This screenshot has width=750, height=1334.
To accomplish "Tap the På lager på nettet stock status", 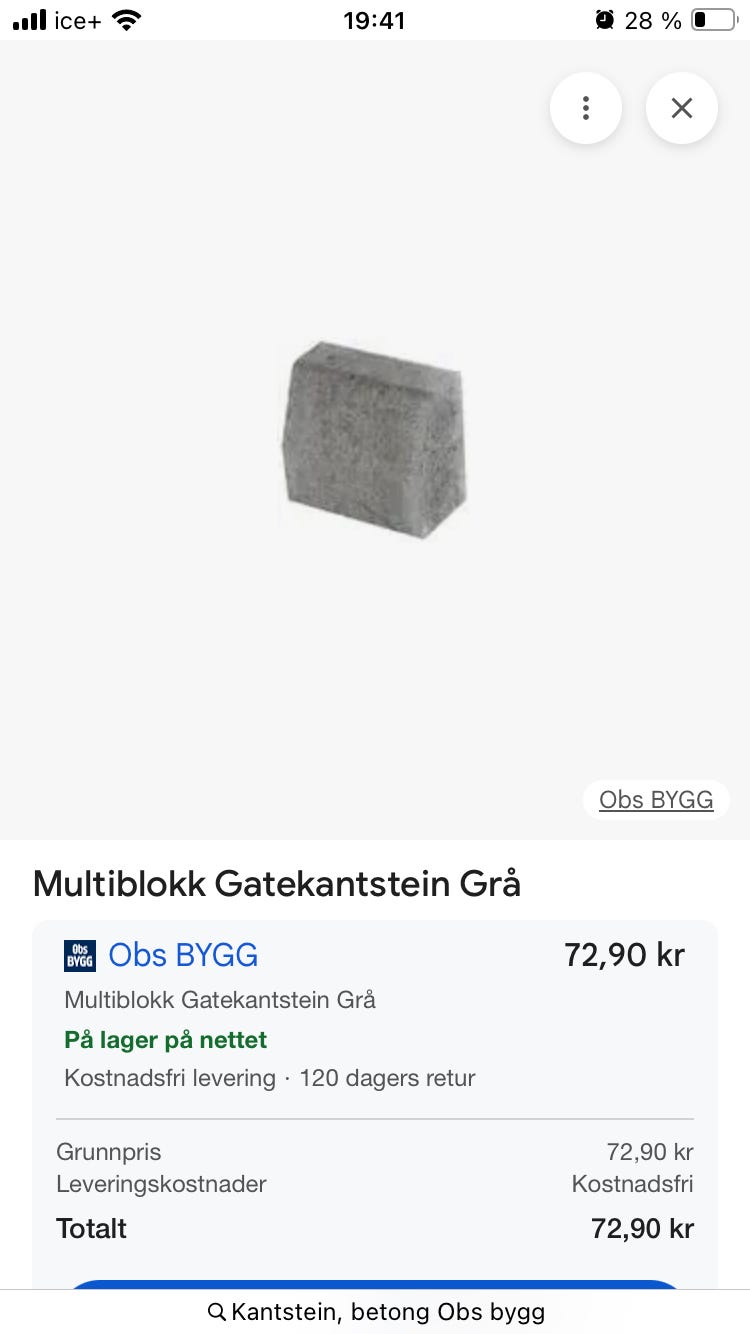I will (x=165, y=1040).
